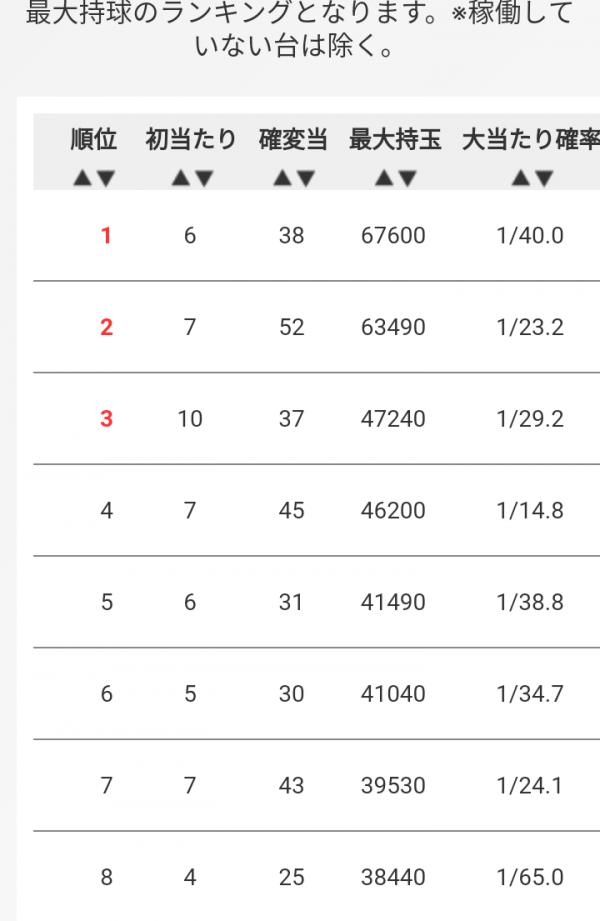
Task: Sort 初当たり column descending
Action: pos(203,179)
